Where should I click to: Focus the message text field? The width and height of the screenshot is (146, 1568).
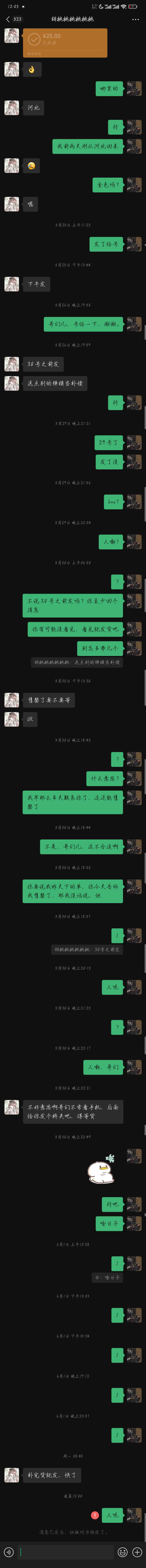tap(66, 1552)
